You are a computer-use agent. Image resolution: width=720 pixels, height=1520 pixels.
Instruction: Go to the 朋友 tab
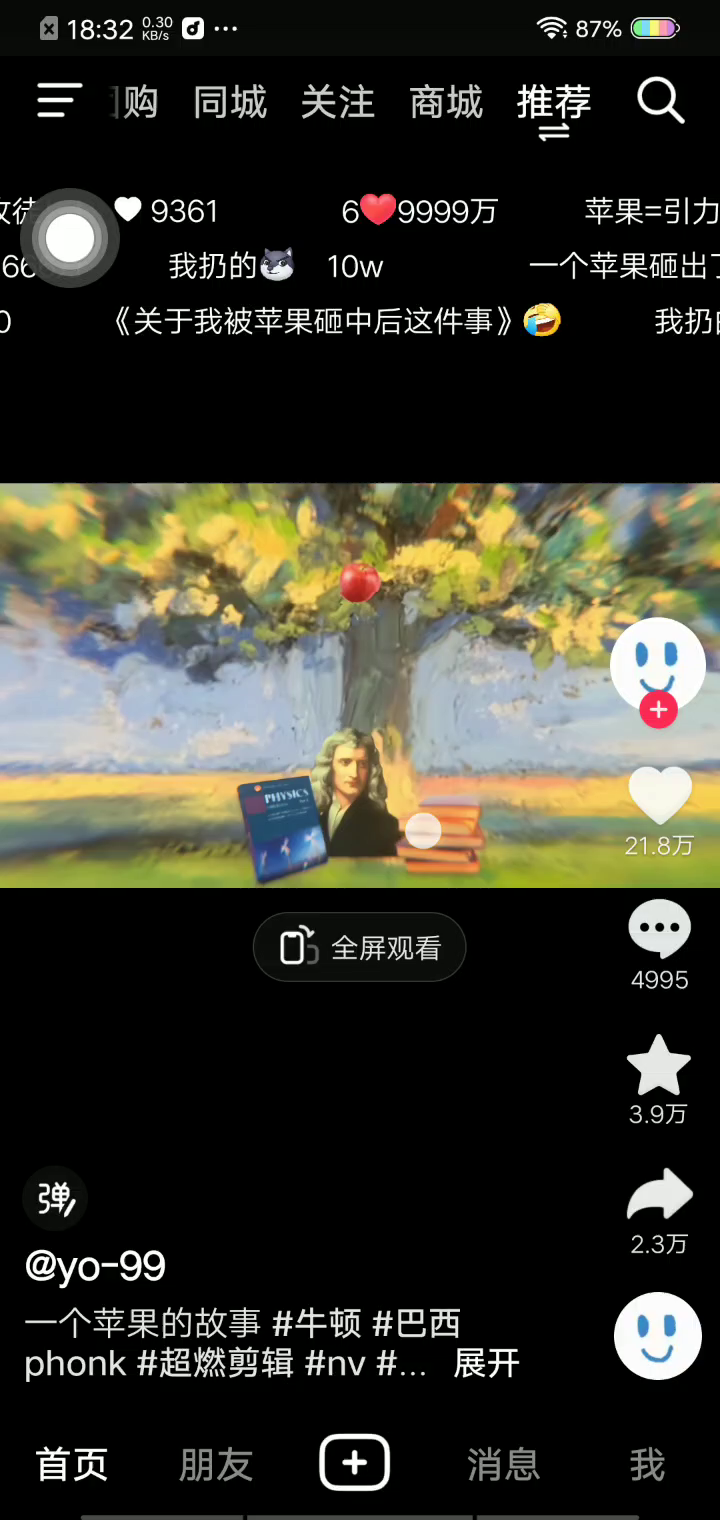coord(216,1465)
